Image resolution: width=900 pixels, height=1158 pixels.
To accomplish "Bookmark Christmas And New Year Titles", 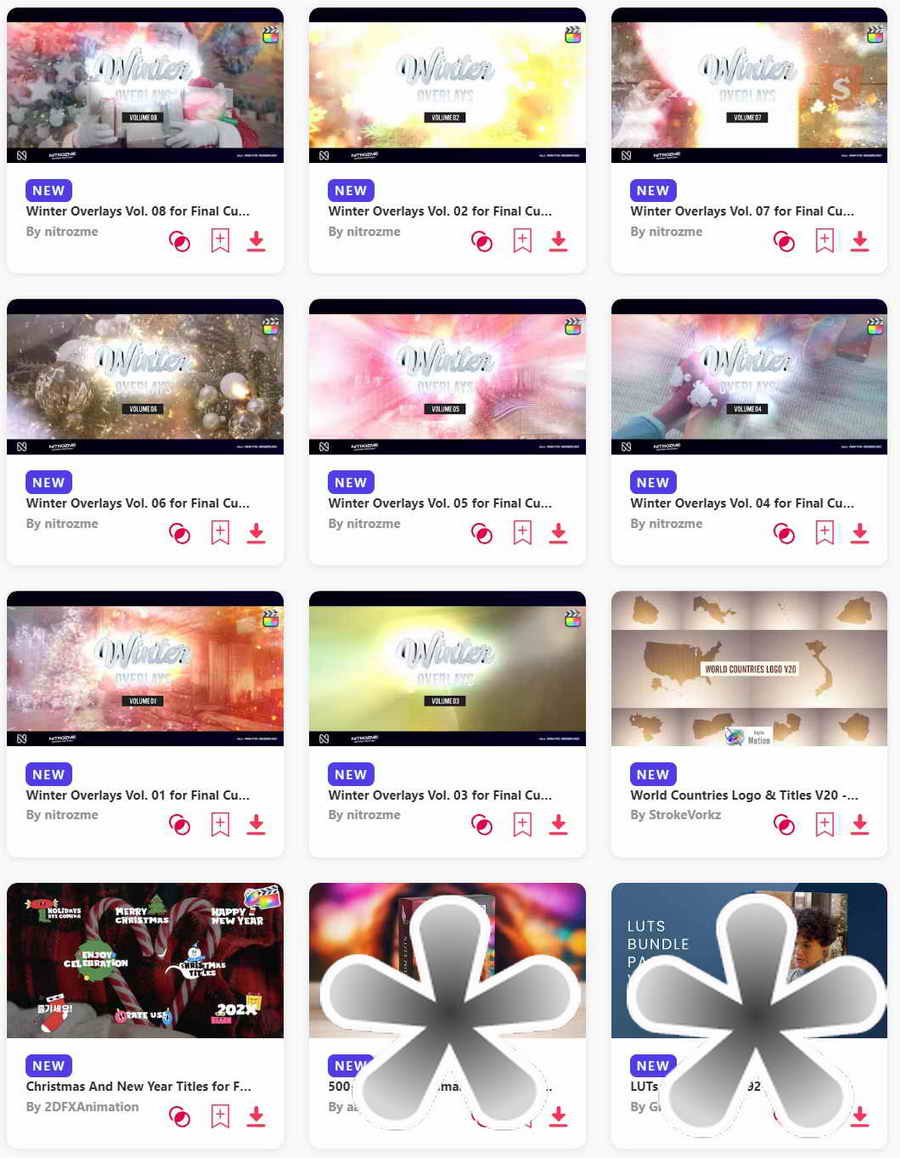I will (x=220, y=1116).
